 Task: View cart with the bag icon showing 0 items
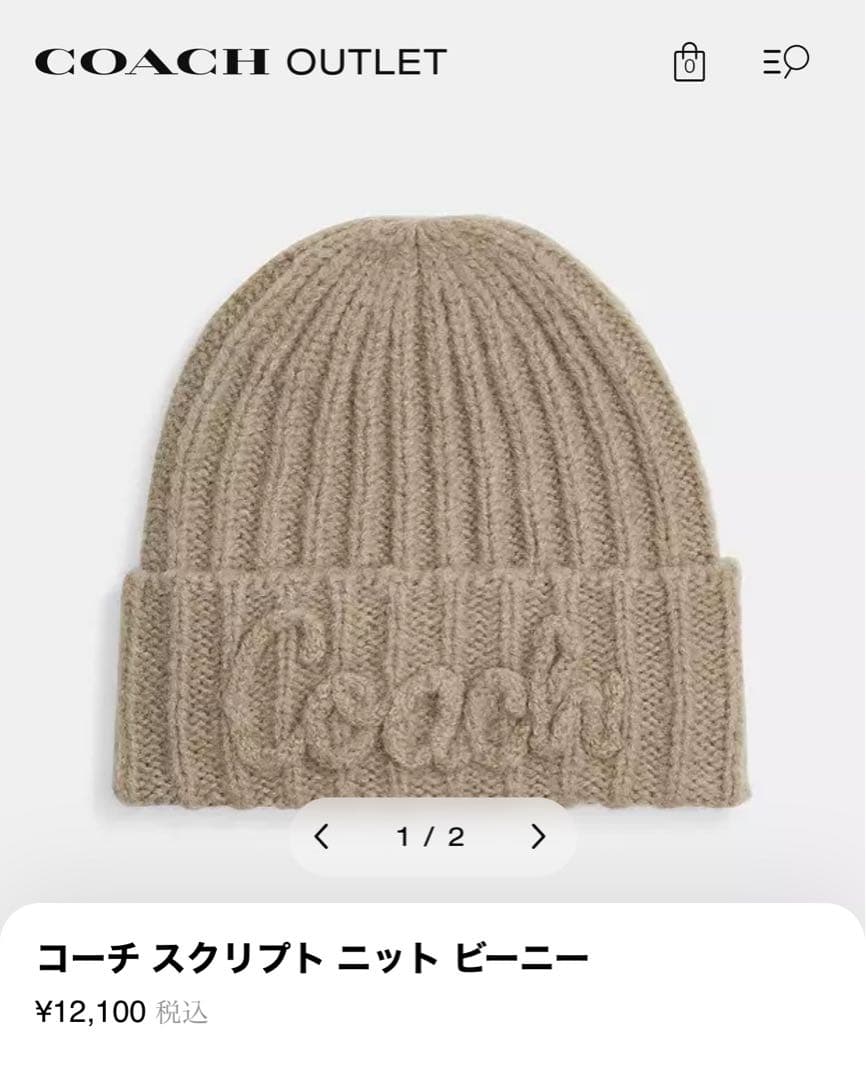[x=688, y=62]
